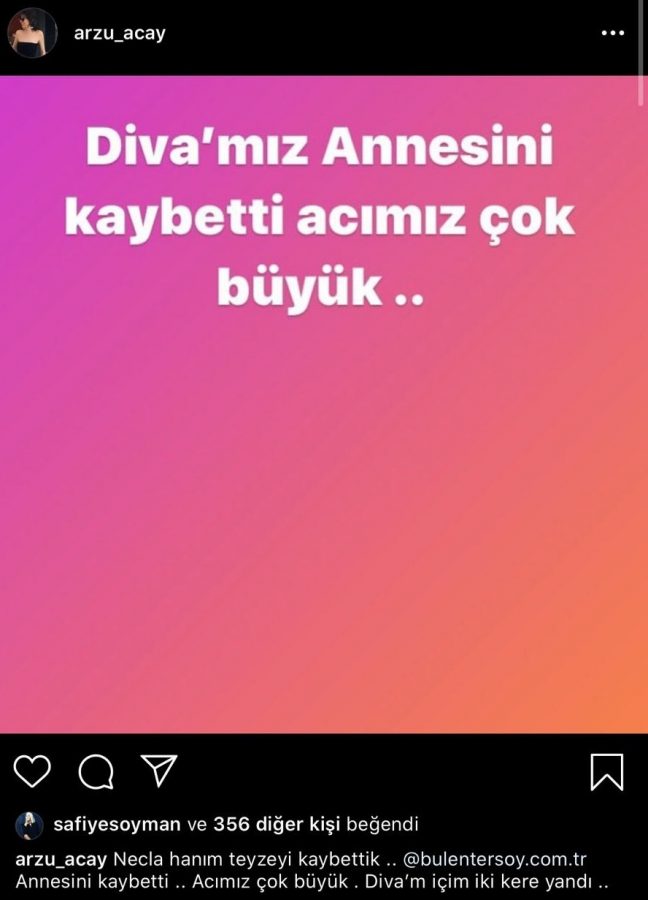The width and height of the screenshot is (648, 900).
Task: Like this post with the heart
Action: pos(33,771)
